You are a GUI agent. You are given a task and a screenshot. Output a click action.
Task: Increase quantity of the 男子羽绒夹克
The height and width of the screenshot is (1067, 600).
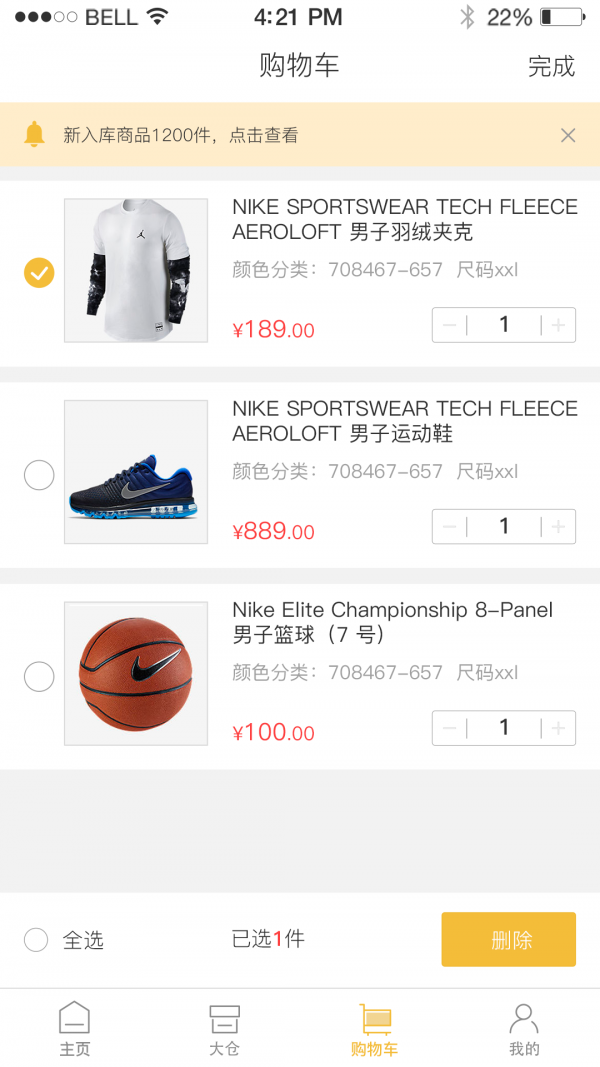558,325
